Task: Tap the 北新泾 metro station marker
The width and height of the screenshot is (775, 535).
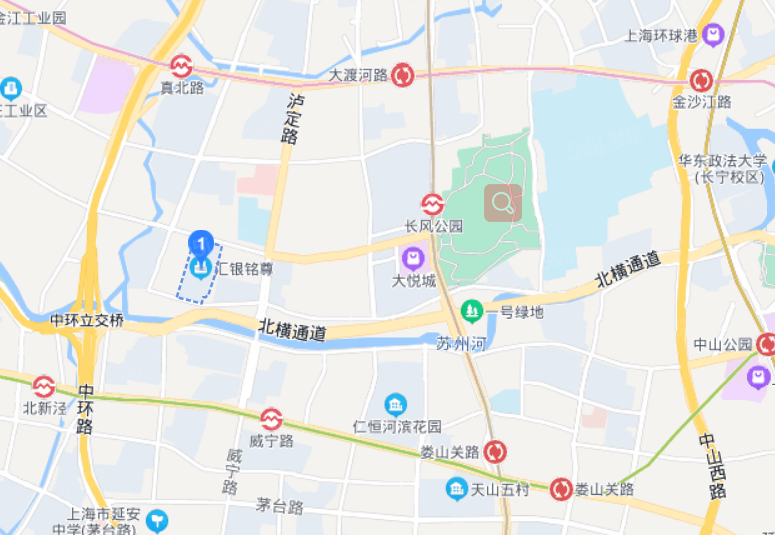Action: point(44,386)
